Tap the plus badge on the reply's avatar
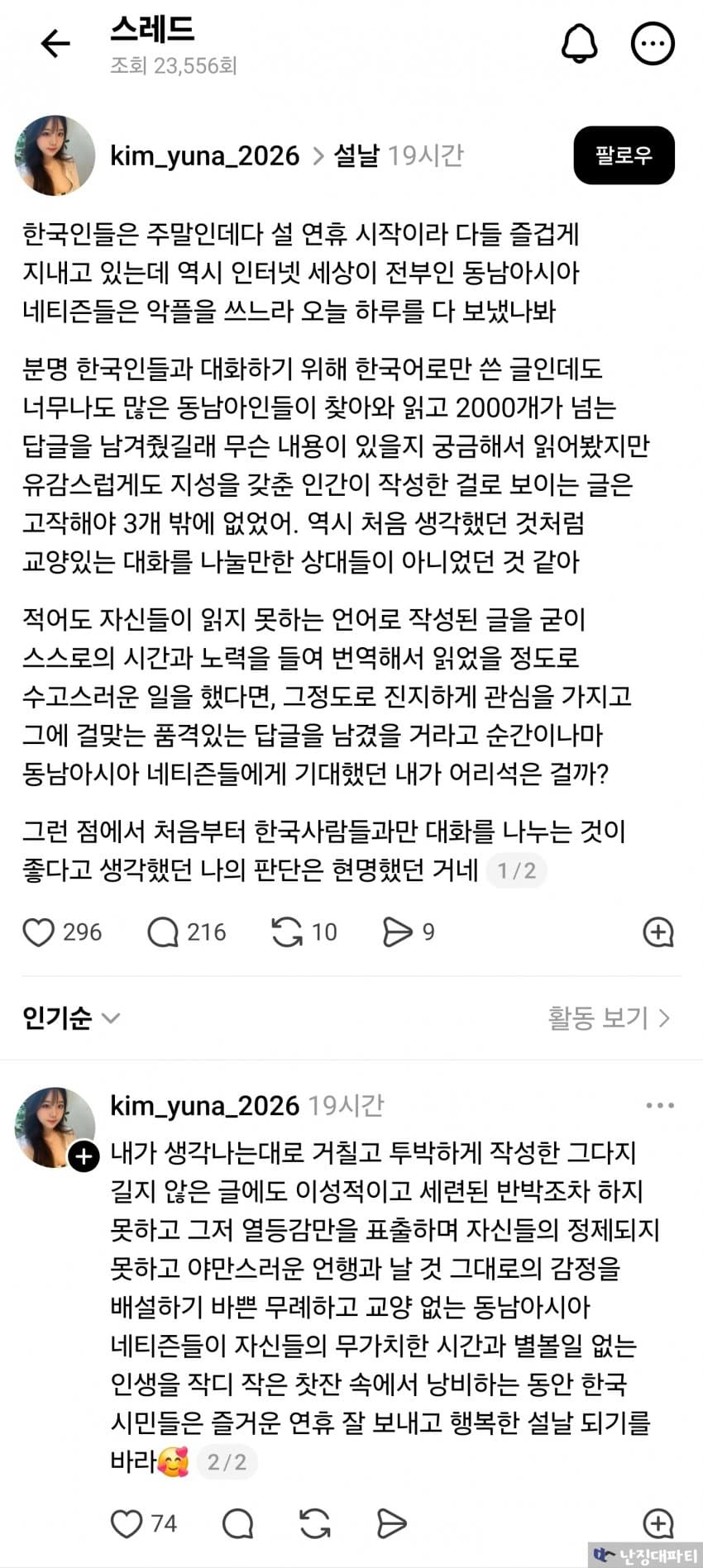 point(84,1156)
